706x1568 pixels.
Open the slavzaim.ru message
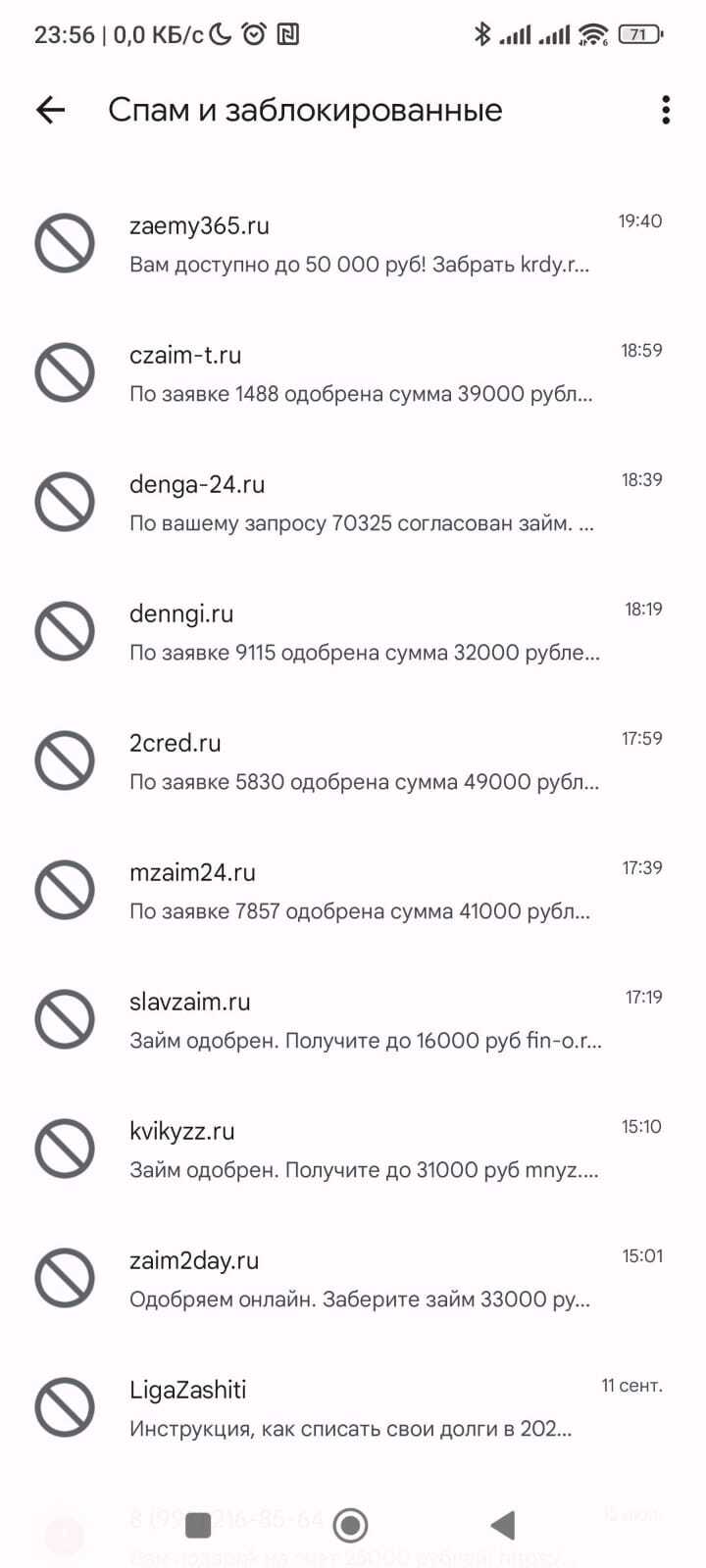pos(353,1020)
